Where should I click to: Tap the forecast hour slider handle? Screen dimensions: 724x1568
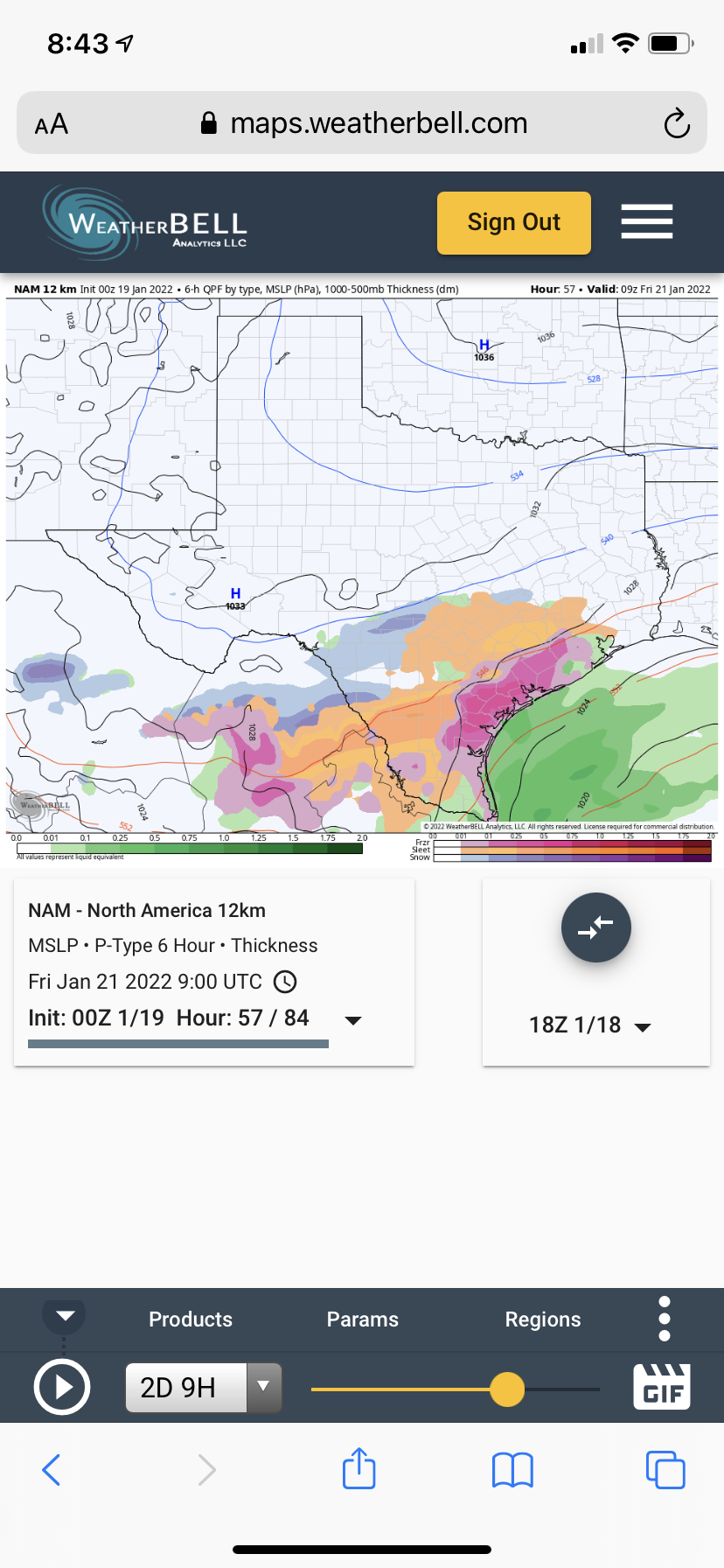coord(507,1389)
